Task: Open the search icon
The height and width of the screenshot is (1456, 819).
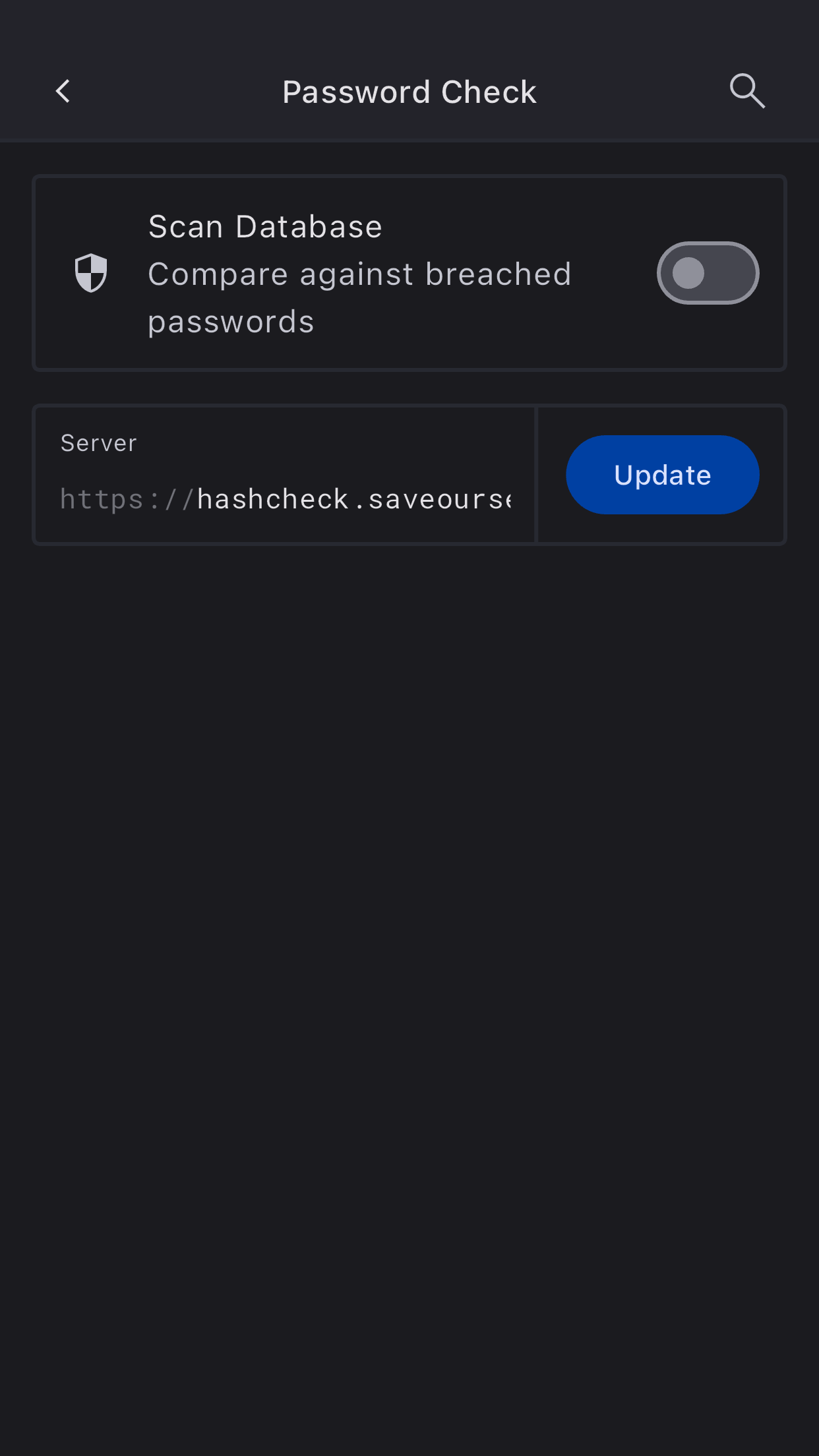Action: (746, 91)
